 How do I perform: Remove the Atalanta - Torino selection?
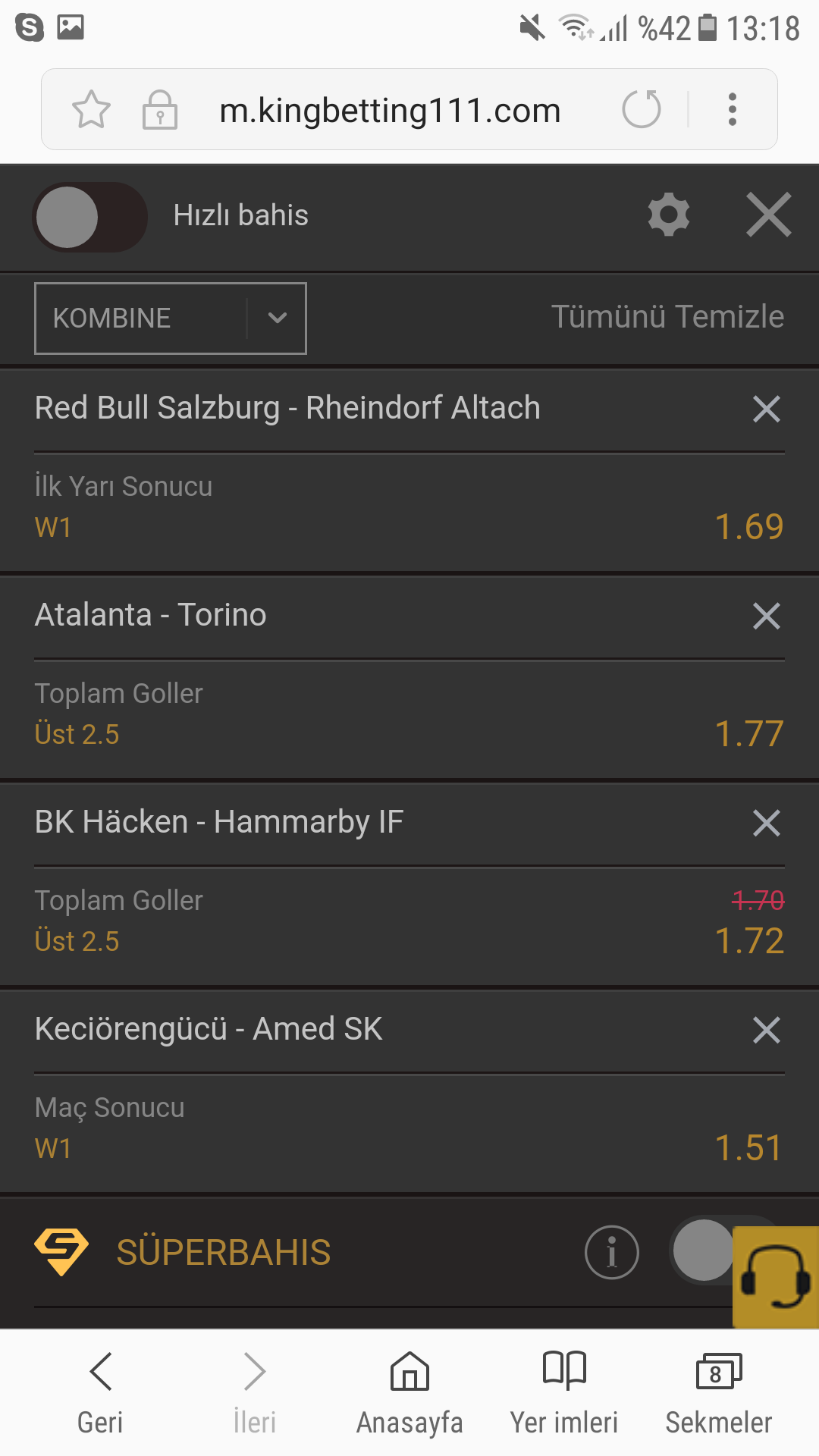[766, 616]
